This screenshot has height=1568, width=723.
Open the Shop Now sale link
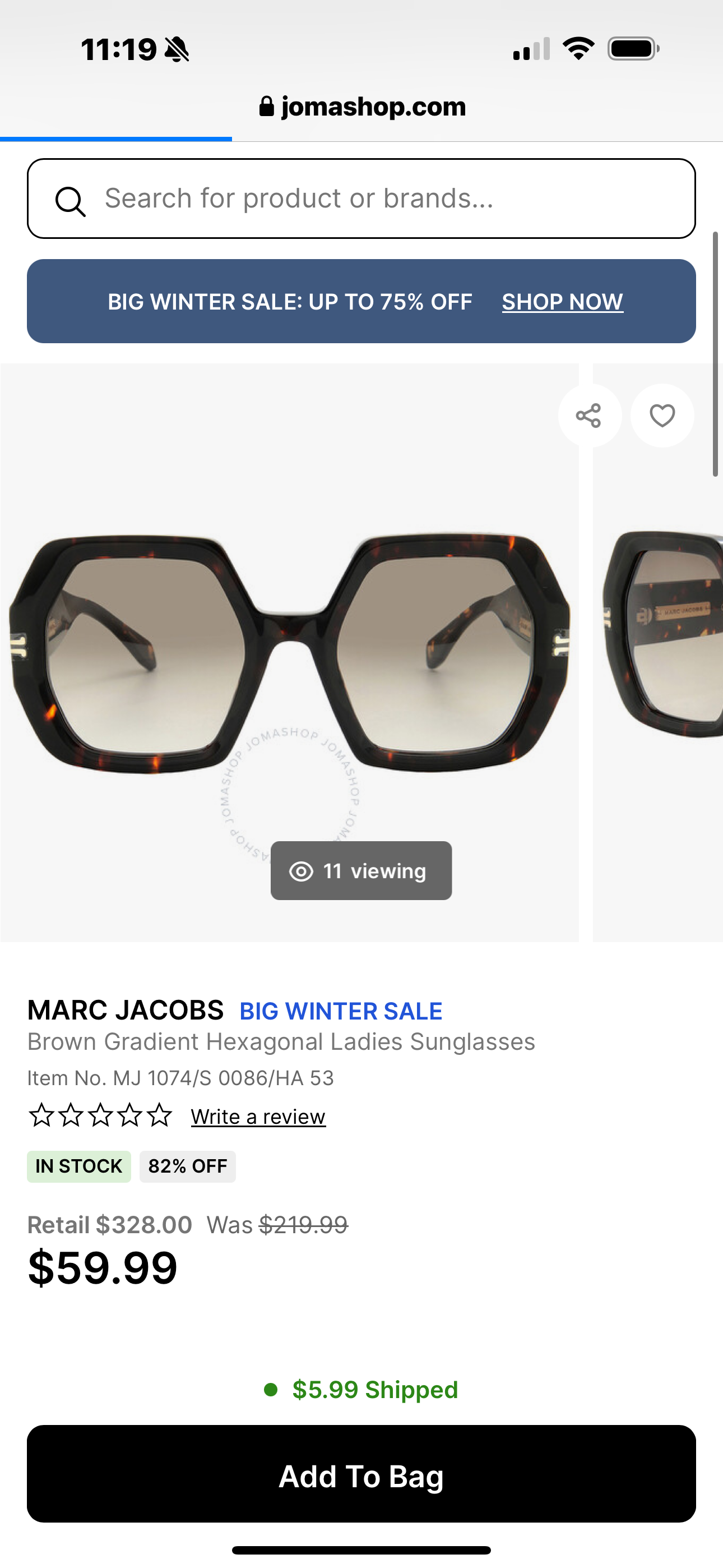click(562, 302)
